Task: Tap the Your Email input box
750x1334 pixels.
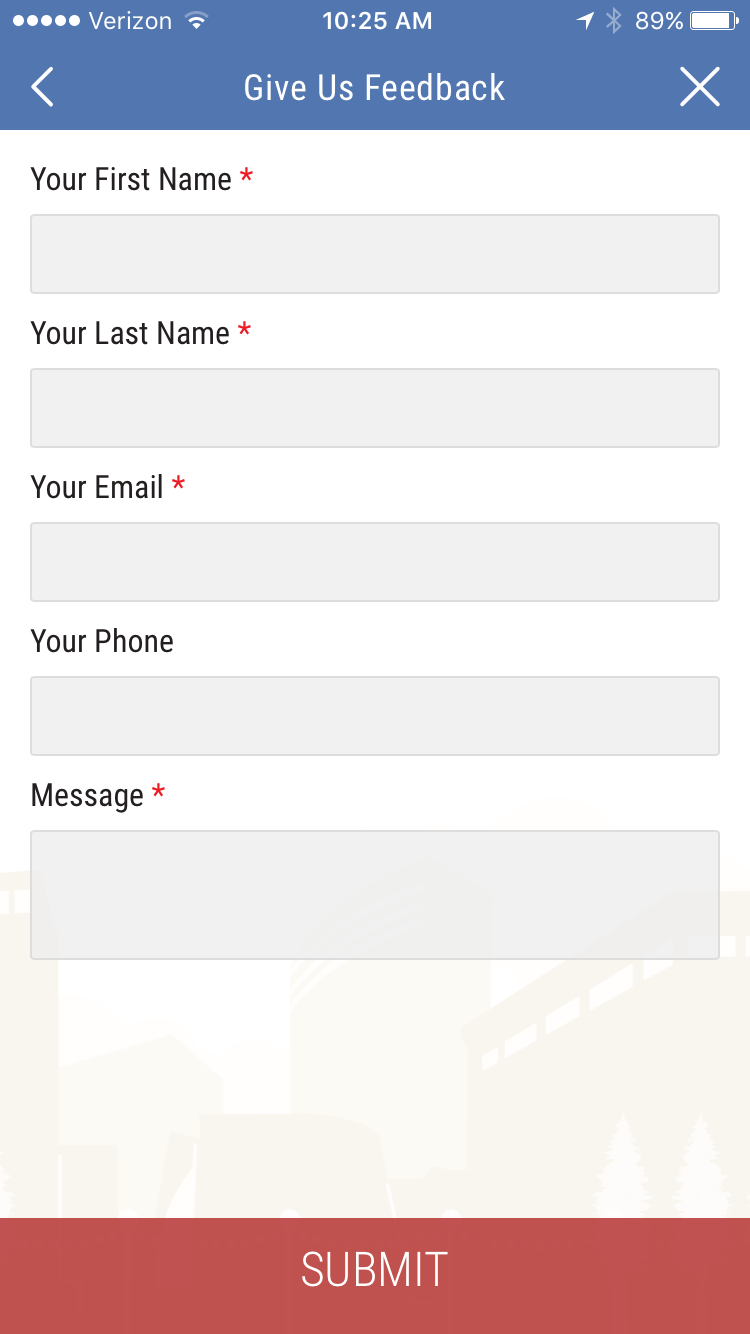Action: point(375,562)
